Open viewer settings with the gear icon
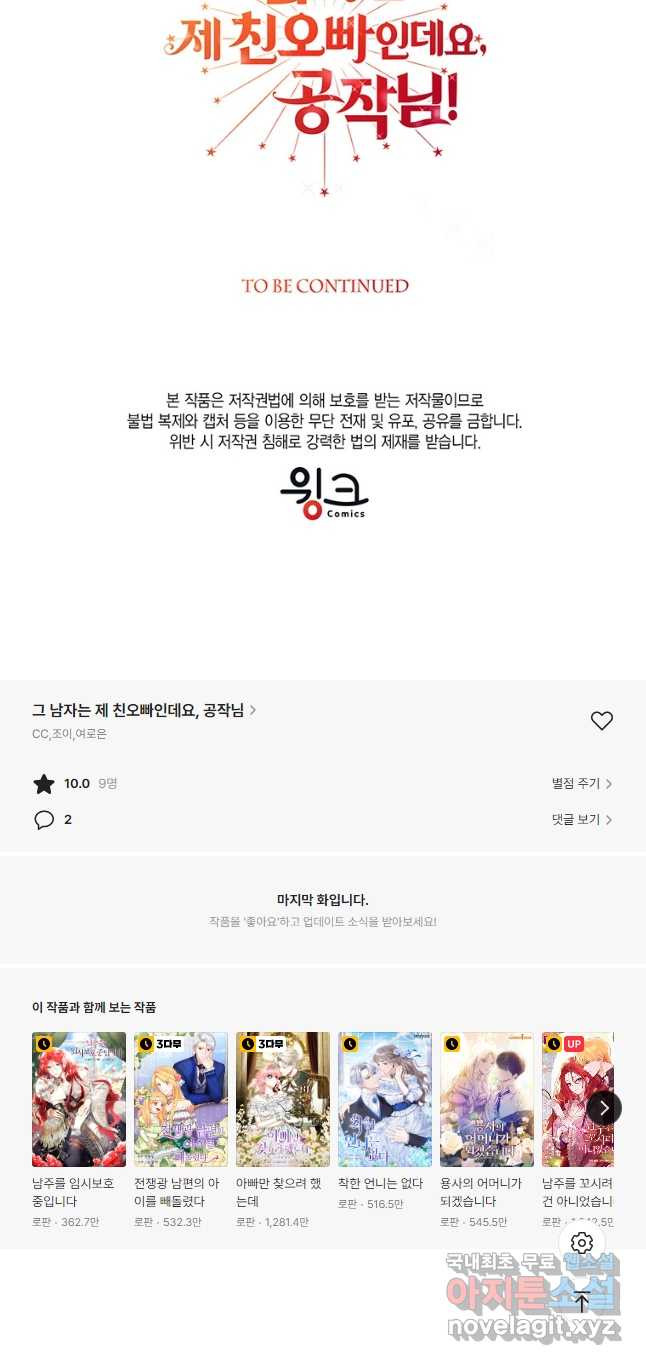Screen dimensions: 646x1365 coord(582,1243)
